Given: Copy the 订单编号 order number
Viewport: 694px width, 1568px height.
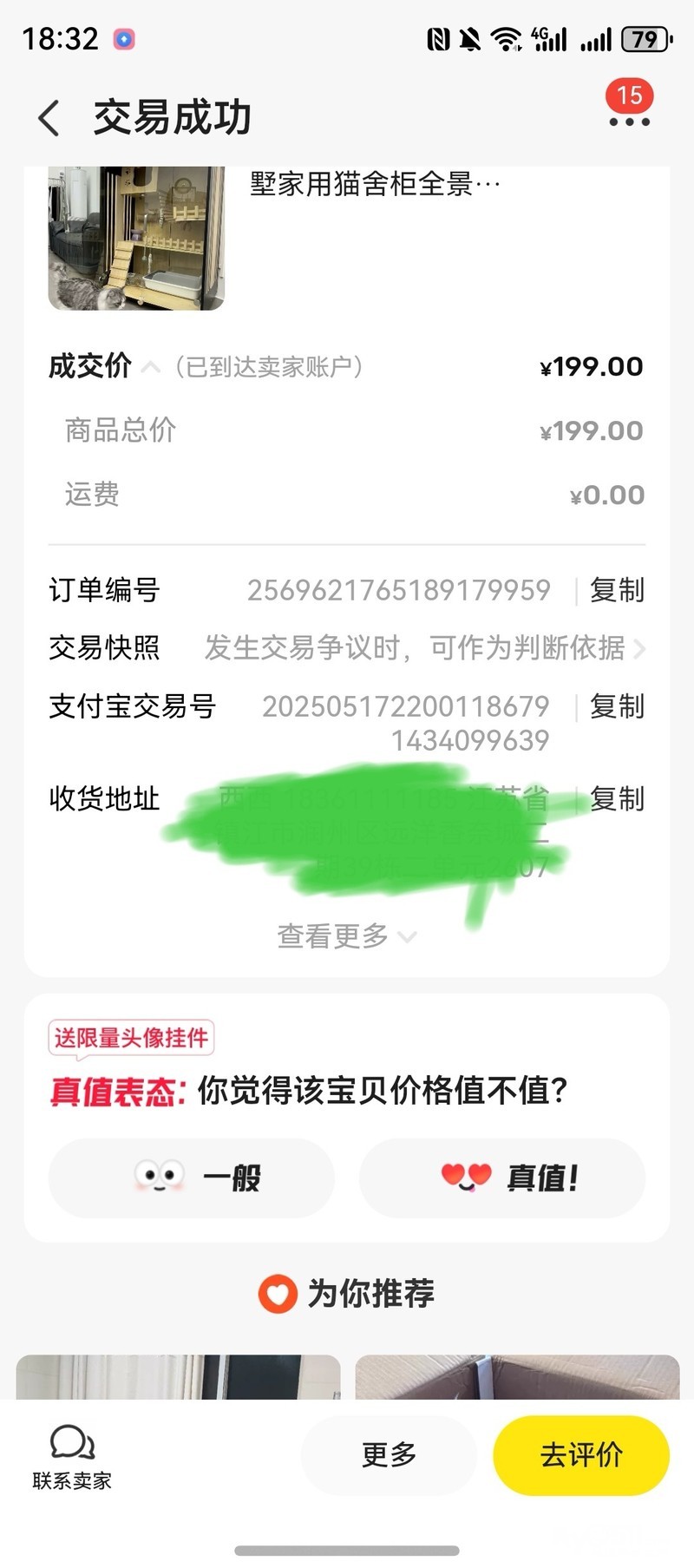Looking at the screenshot, I should coord(617,590).
